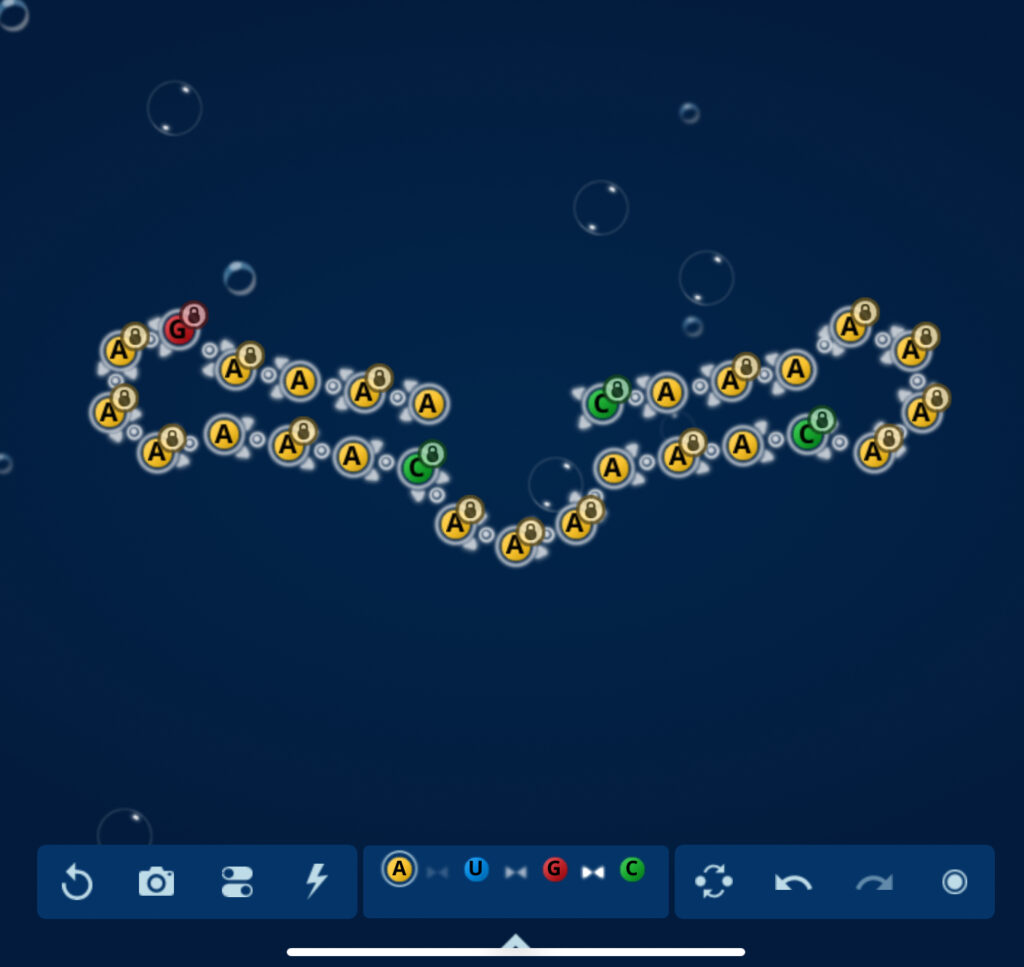Choose the pair tool between U and G
Image resolution: width=1024 pixels, height=967 pixels.
(516, 872)
